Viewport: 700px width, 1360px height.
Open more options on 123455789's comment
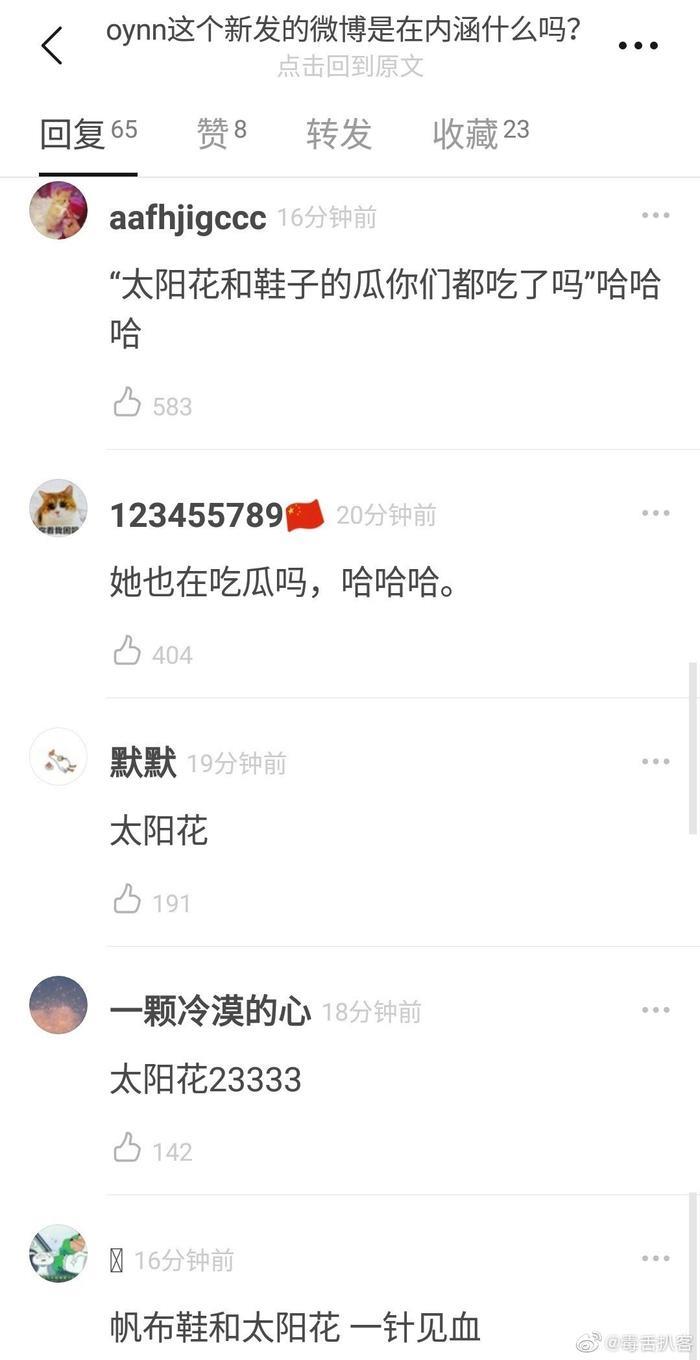pyautogui.click(x=656, y=514)
